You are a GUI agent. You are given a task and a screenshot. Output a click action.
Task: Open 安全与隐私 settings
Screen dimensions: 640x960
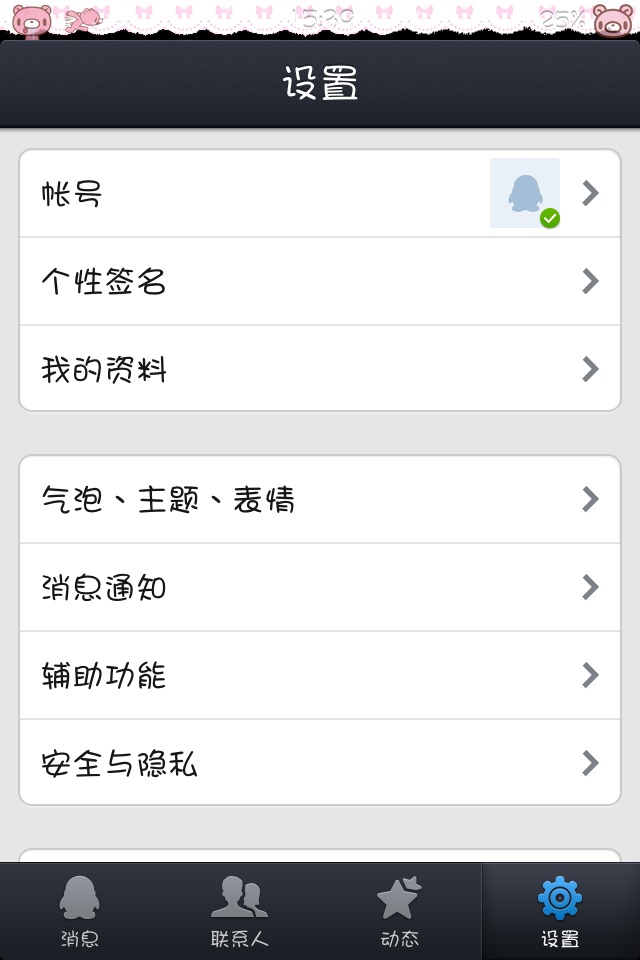320,764
